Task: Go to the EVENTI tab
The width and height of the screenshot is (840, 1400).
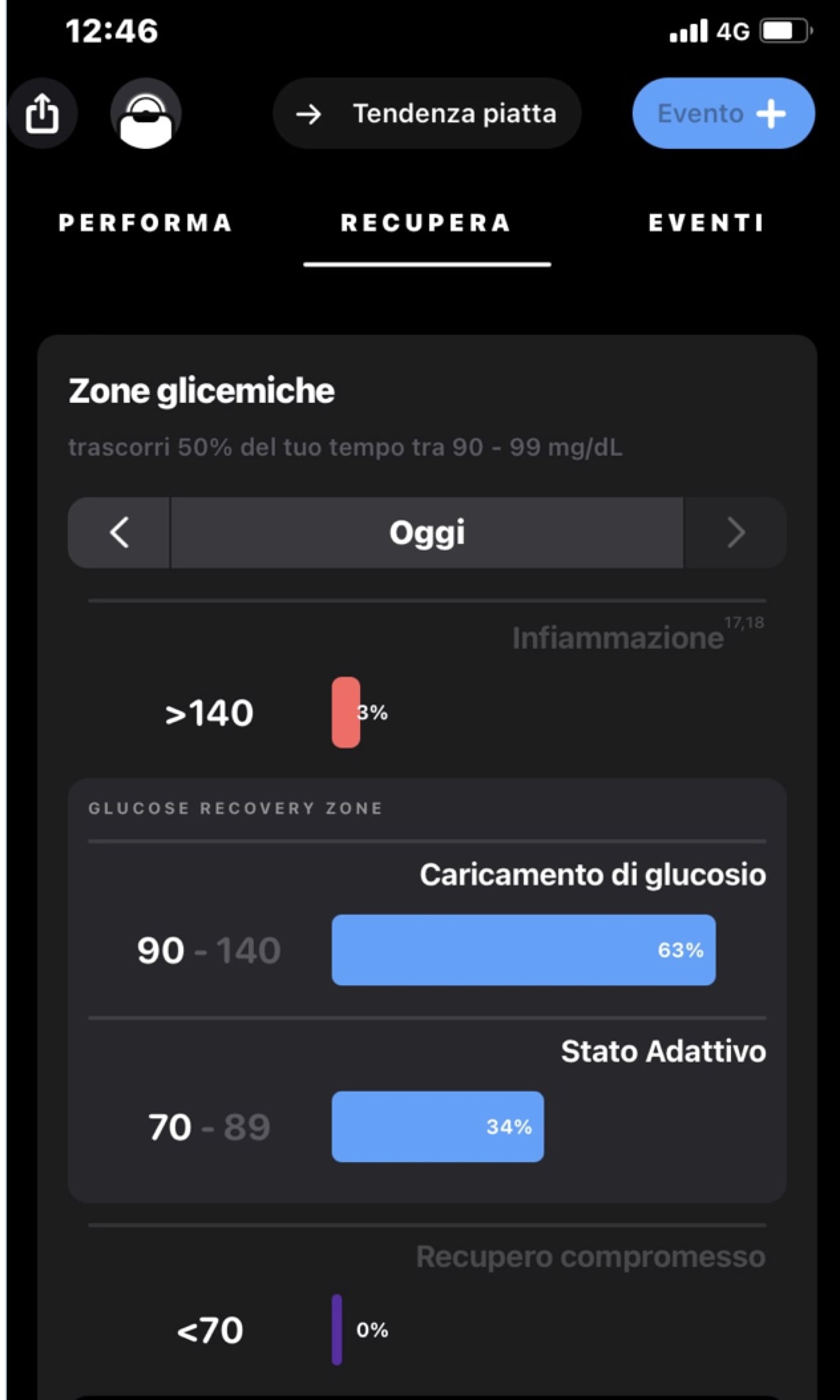Action: (x=706, y=223)
